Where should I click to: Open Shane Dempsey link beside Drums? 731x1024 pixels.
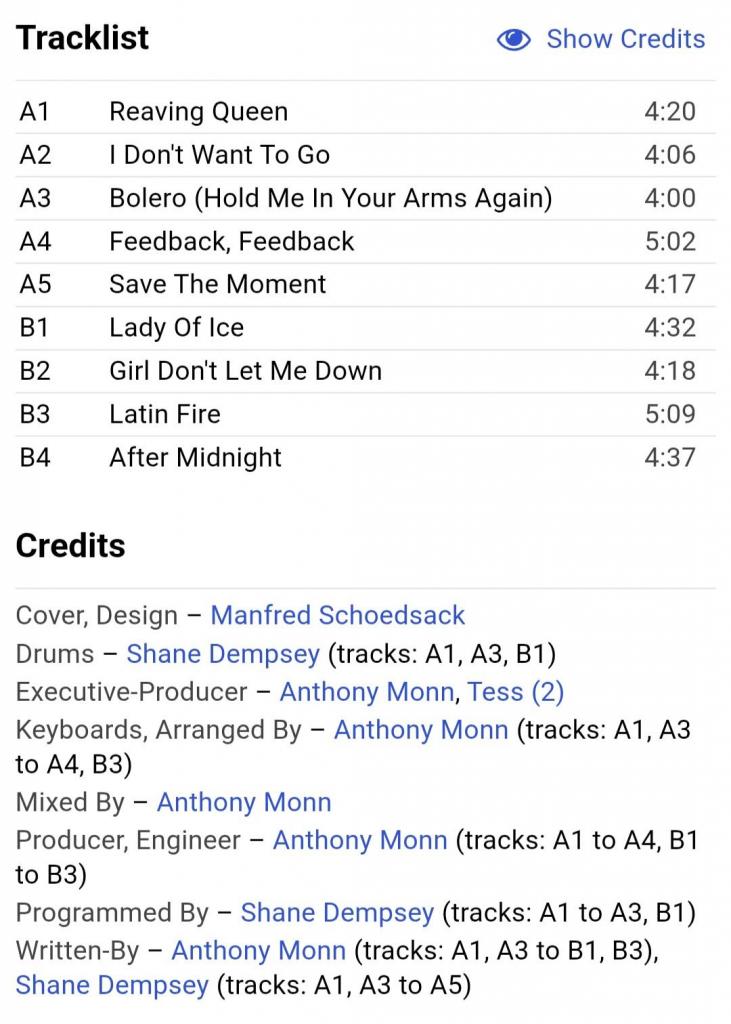pos(223,654)
